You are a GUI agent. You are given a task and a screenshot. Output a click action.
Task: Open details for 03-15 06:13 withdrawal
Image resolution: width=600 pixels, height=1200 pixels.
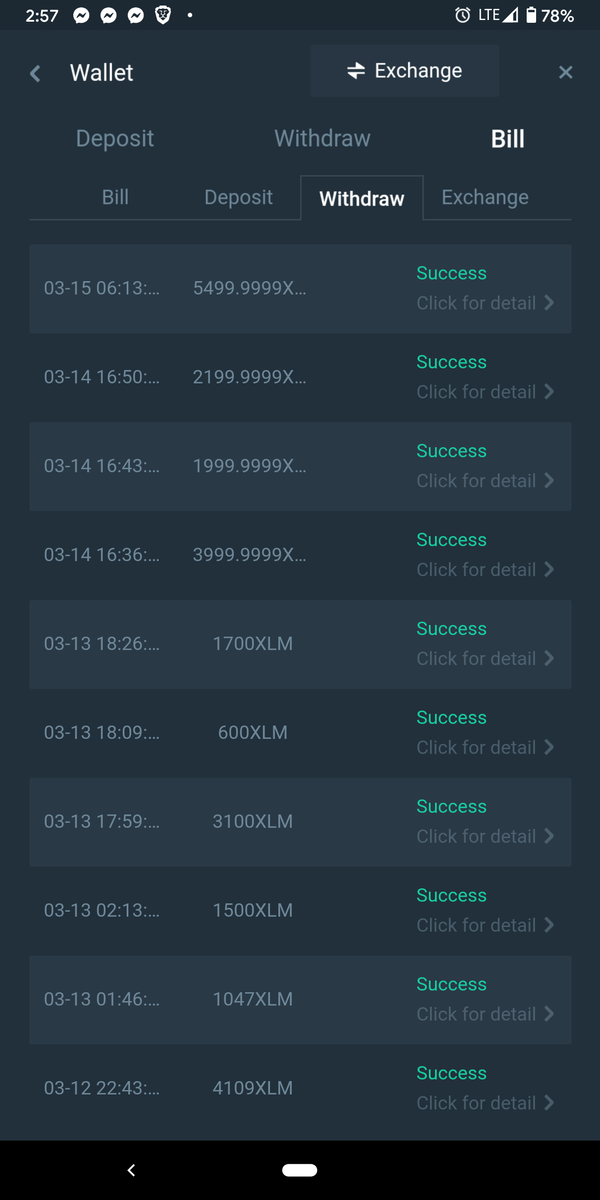point(485,303)
